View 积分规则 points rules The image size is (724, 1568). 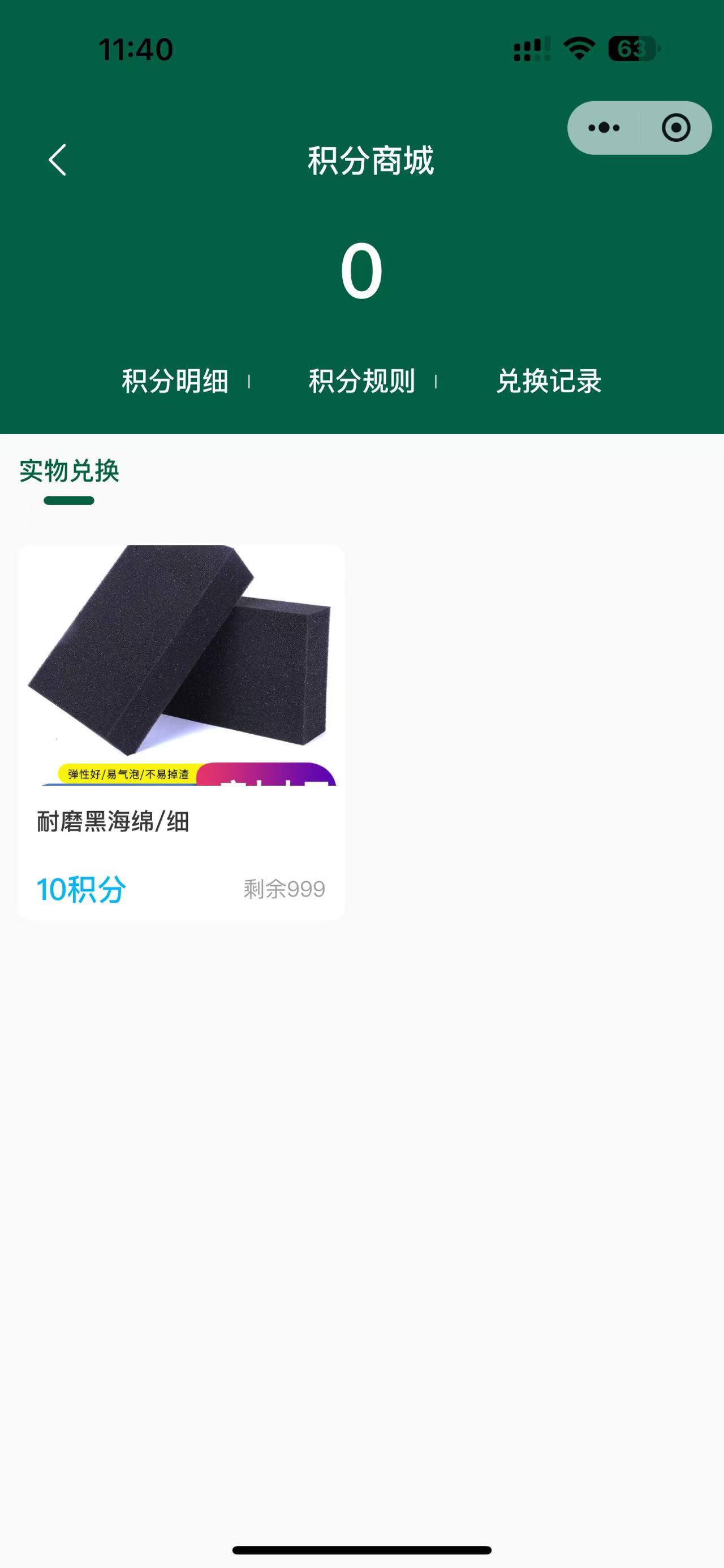click(361, 382)
